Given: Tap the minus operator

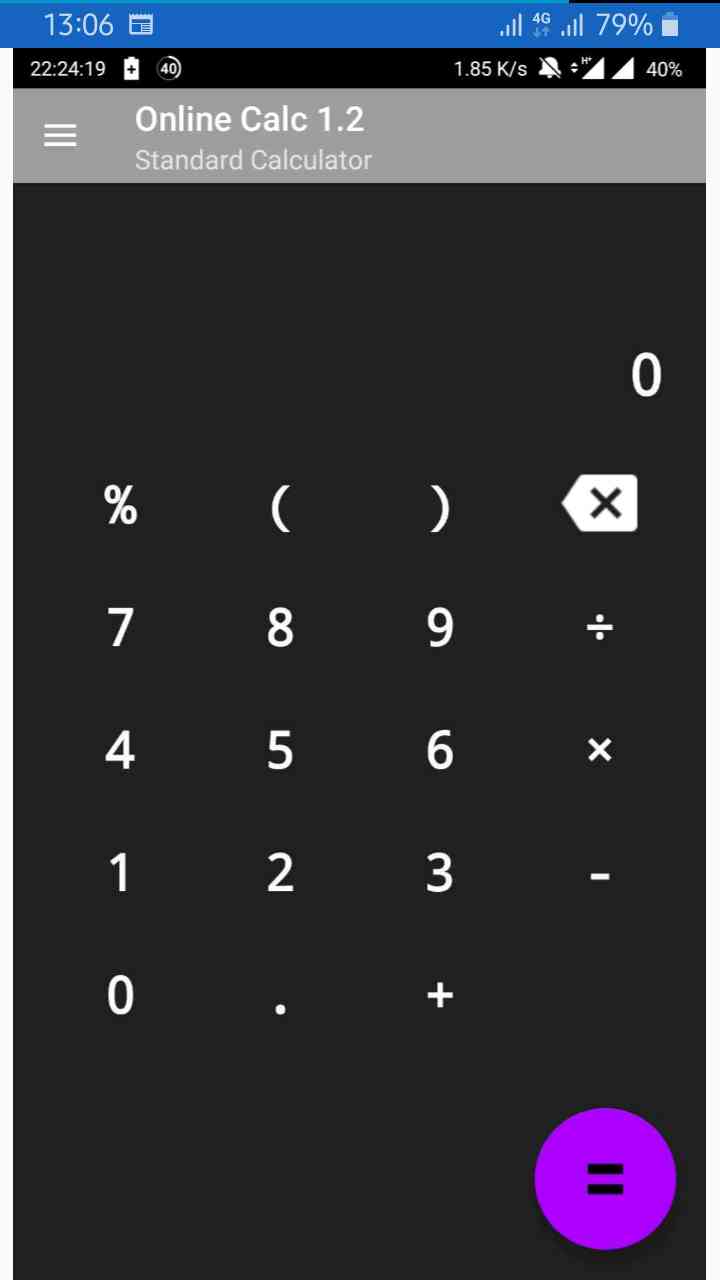Looking at the screenshot, I should [x=599, y=873].
